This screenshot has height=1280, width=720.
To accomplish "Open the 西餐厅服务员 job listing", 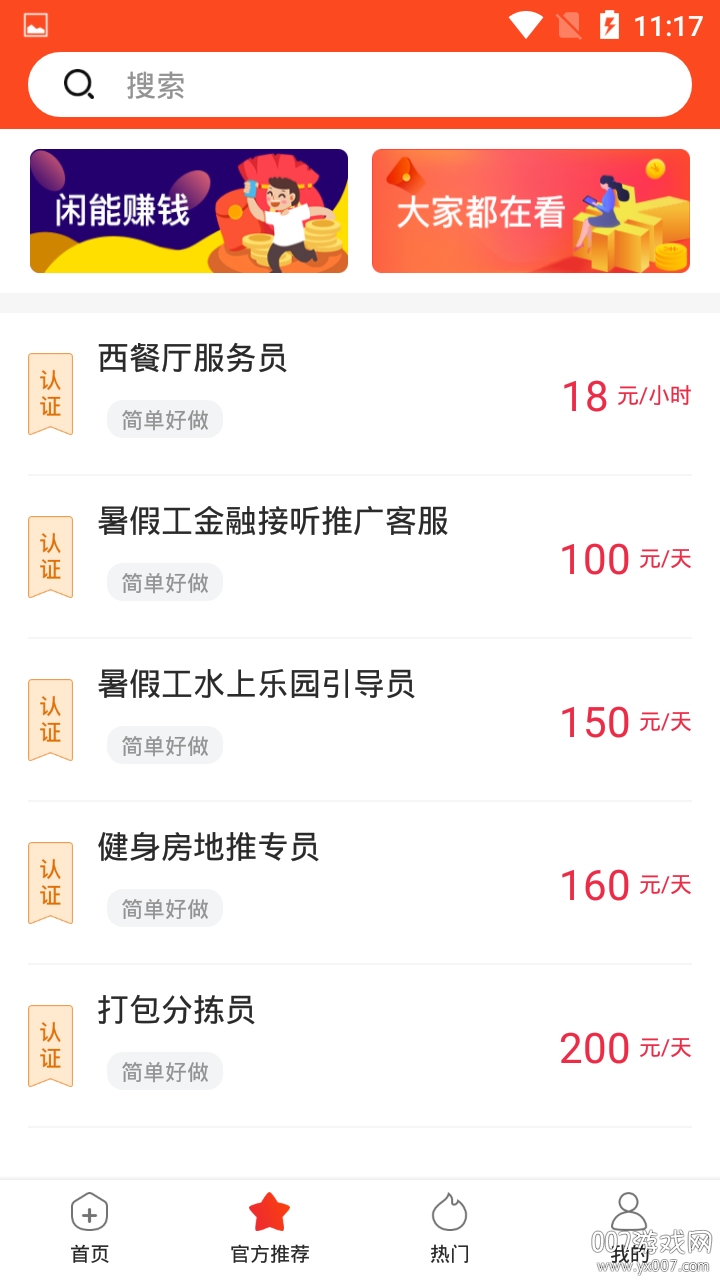I will 360,394.
